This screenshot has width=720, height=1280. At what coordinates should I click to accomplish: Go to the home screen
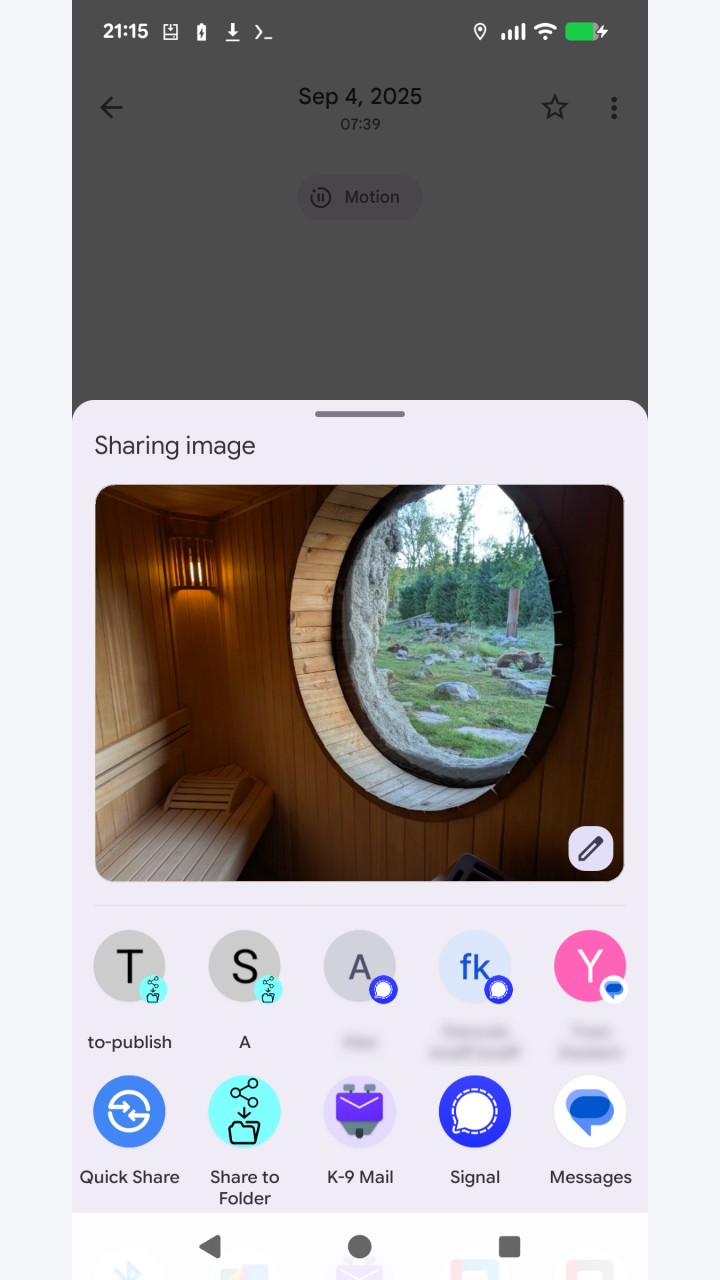click(x=360, y=1246)
